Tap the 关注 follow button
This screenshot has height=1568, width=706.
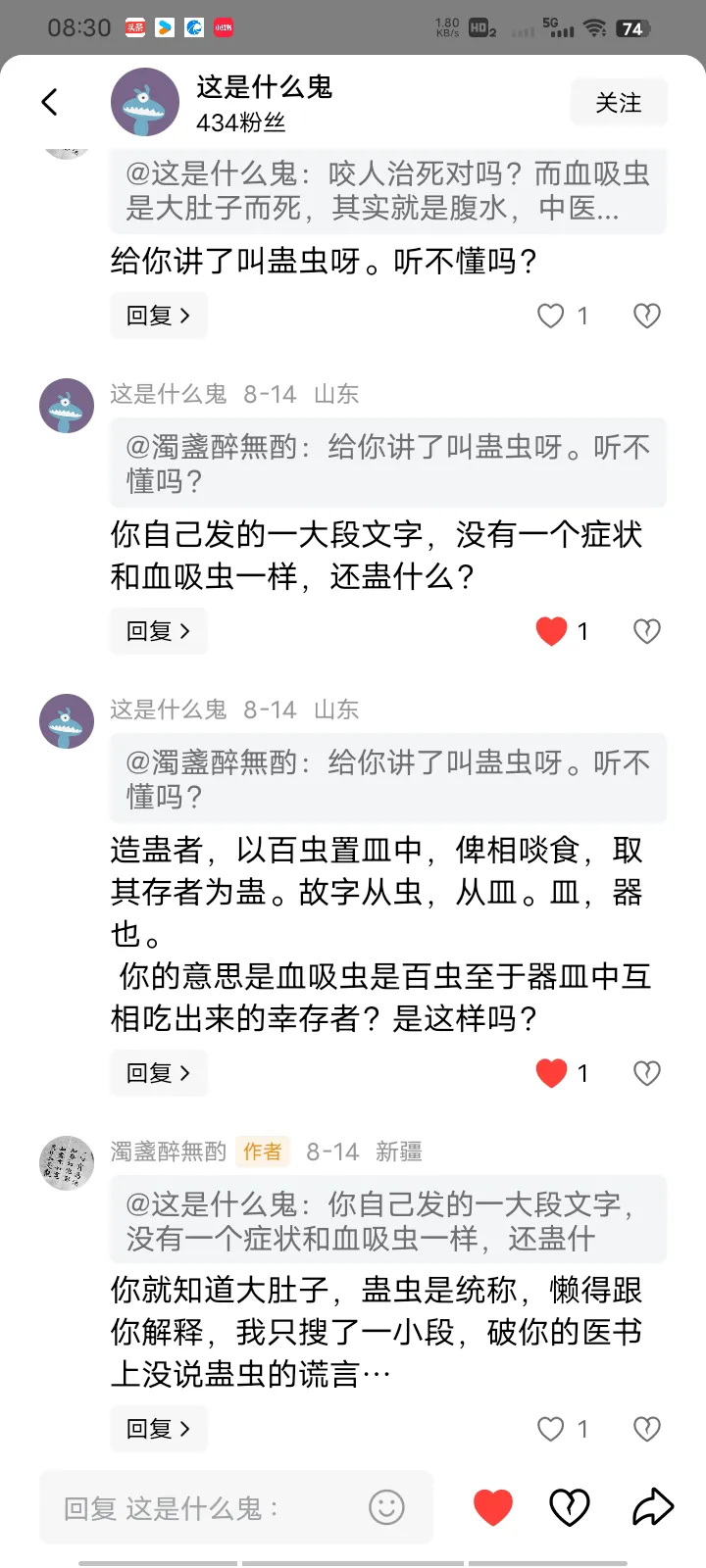click(x=619, y=101)
